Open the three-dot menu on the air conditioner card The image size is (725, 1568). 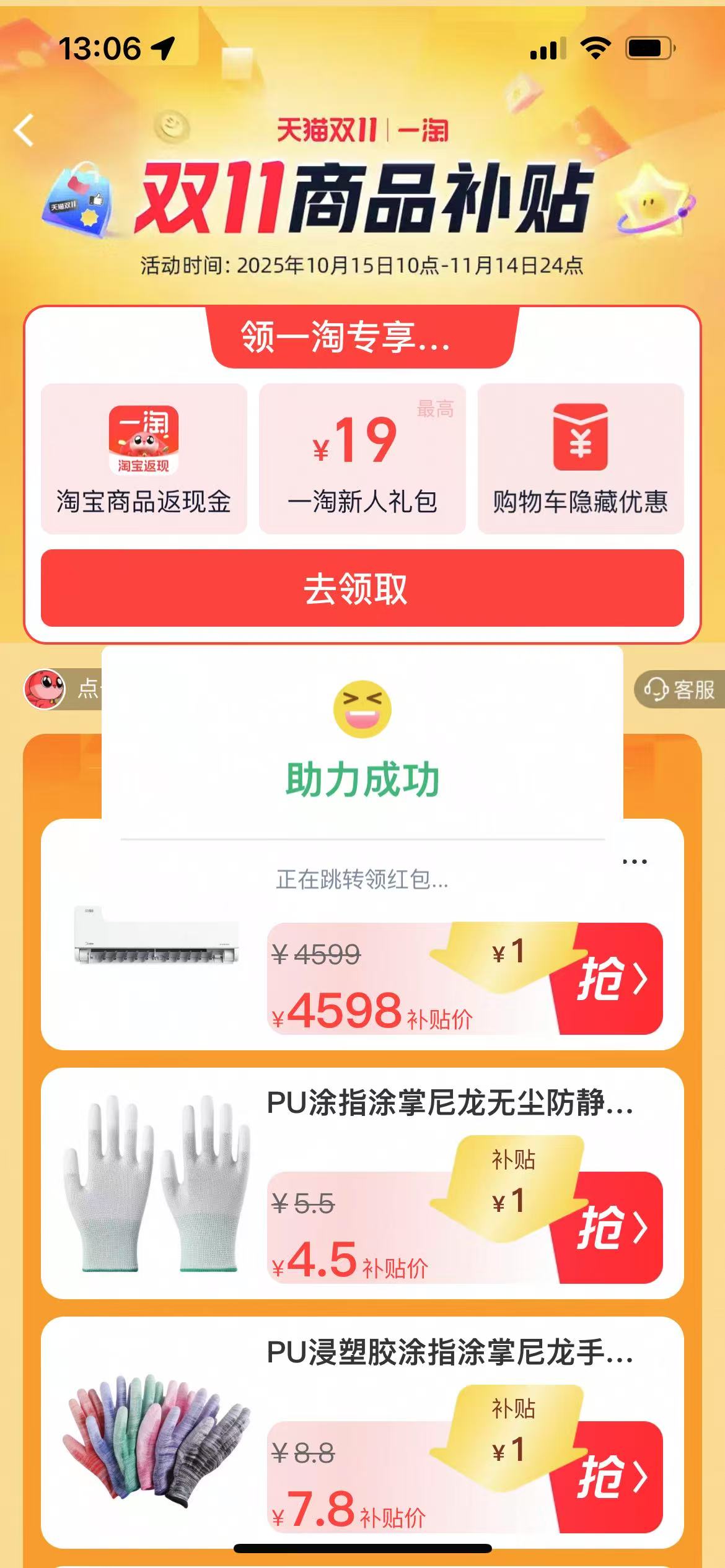[635, 861]
